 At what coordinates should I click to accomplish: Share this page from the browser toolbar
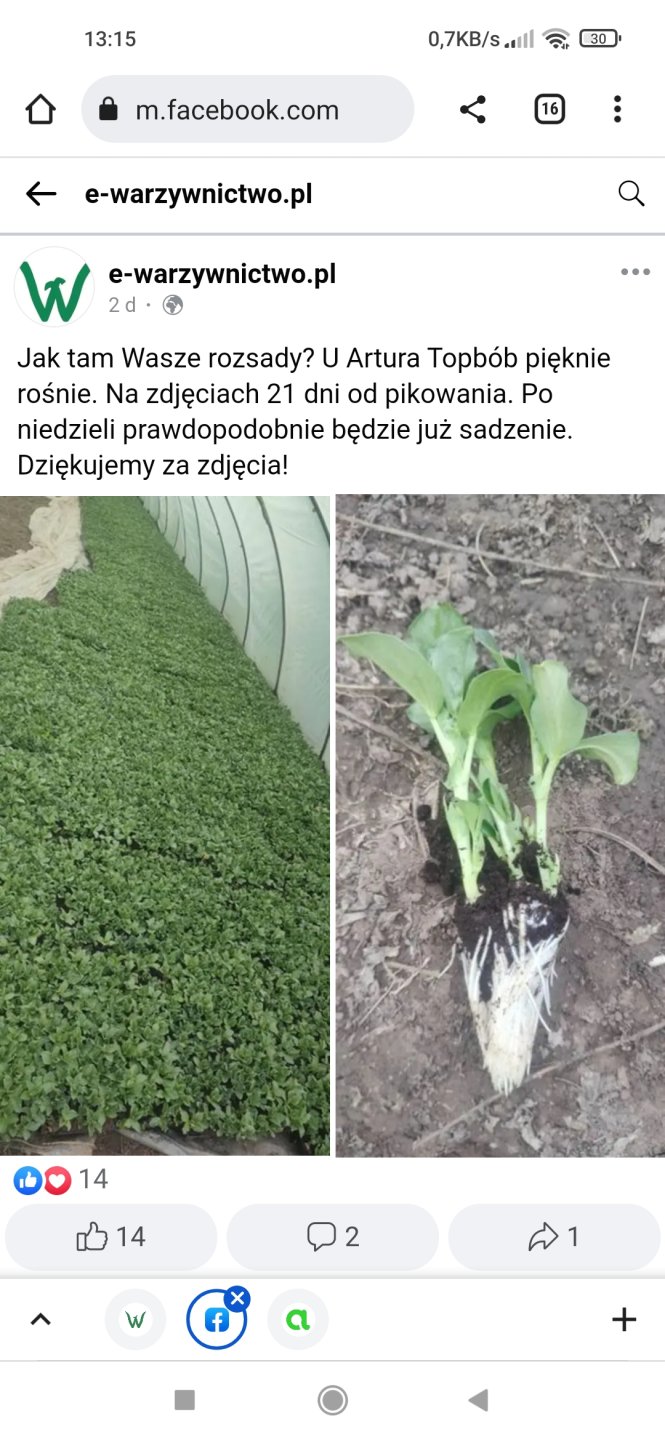[x=473, y=110]
